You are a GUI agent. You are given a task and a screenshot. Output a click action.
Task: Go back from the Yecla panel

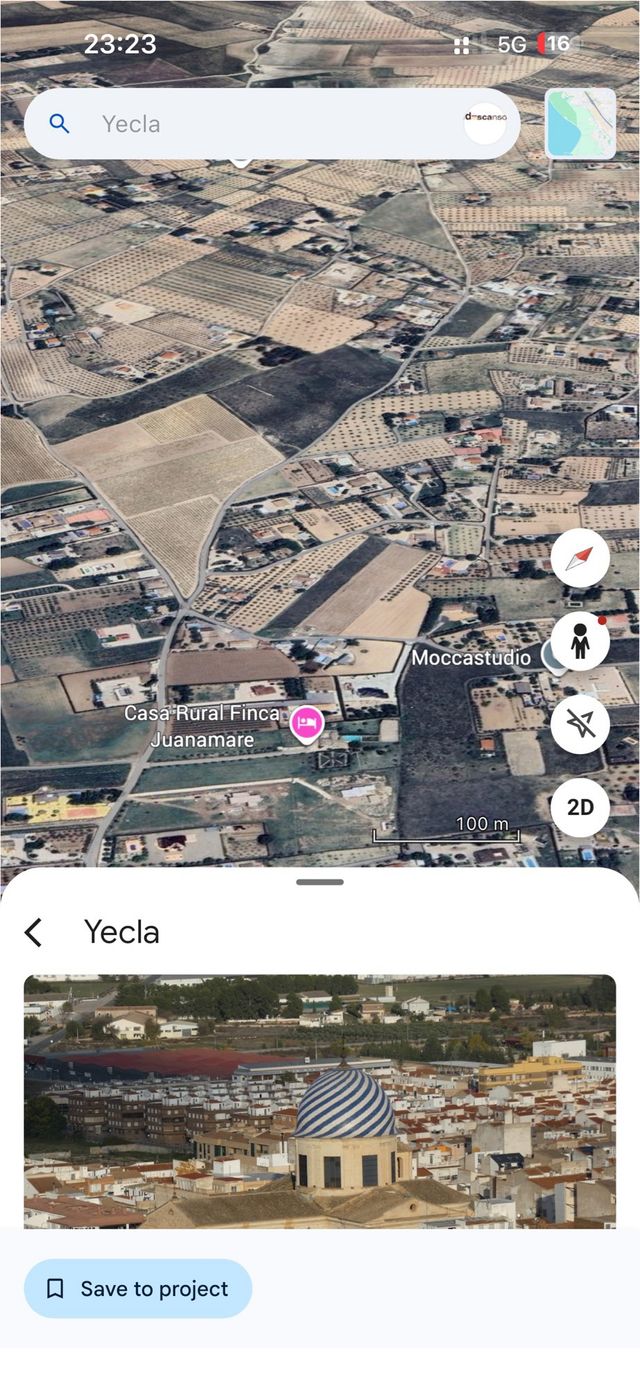33,933
